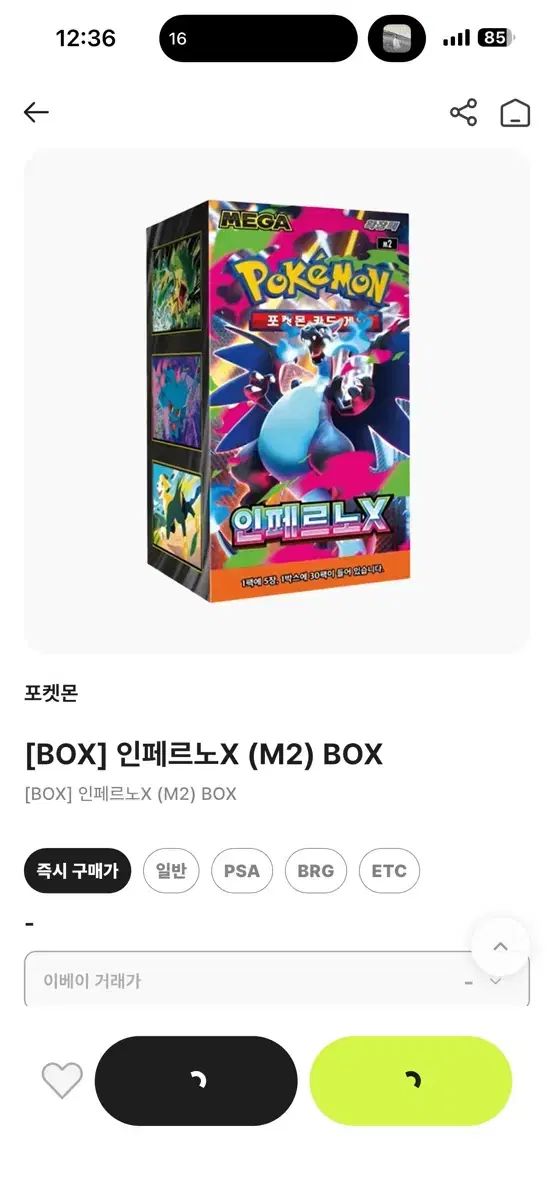Switch to the PSA chip
Image resolution: width=554 pixels, height=1200 pixels.
tap(242, 871)
